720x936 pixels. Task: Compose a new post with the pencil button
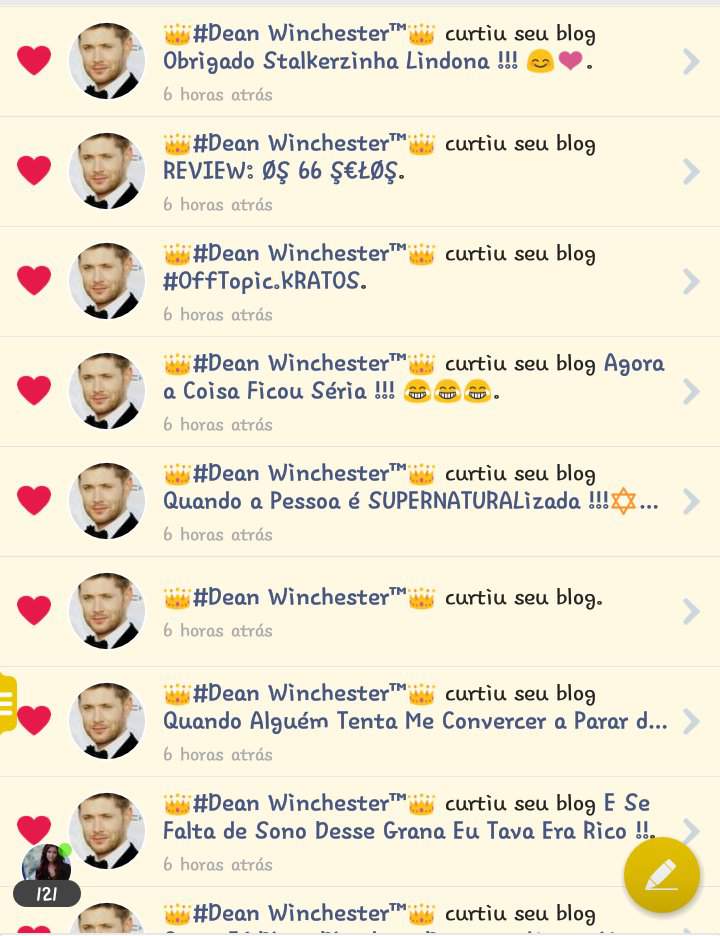point(661,875)
